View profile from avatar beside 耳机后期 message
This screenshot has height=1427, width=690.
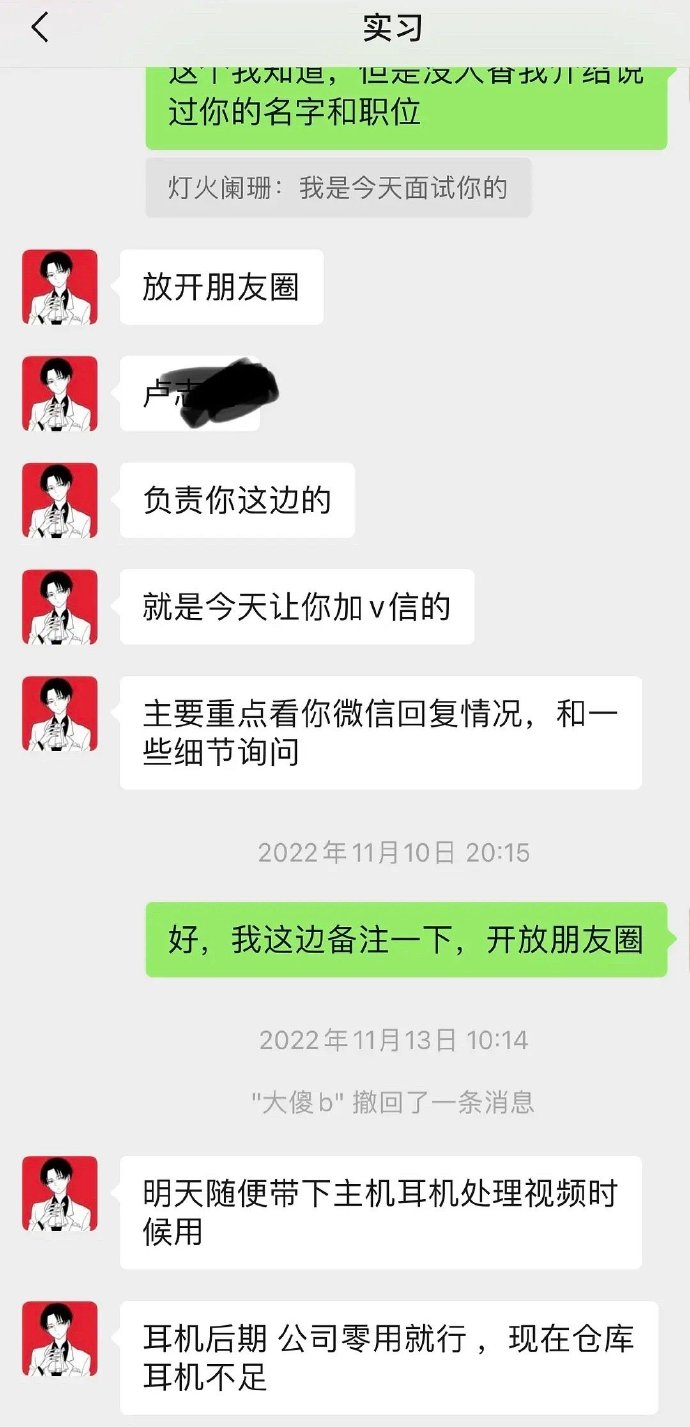[60, 1338]
